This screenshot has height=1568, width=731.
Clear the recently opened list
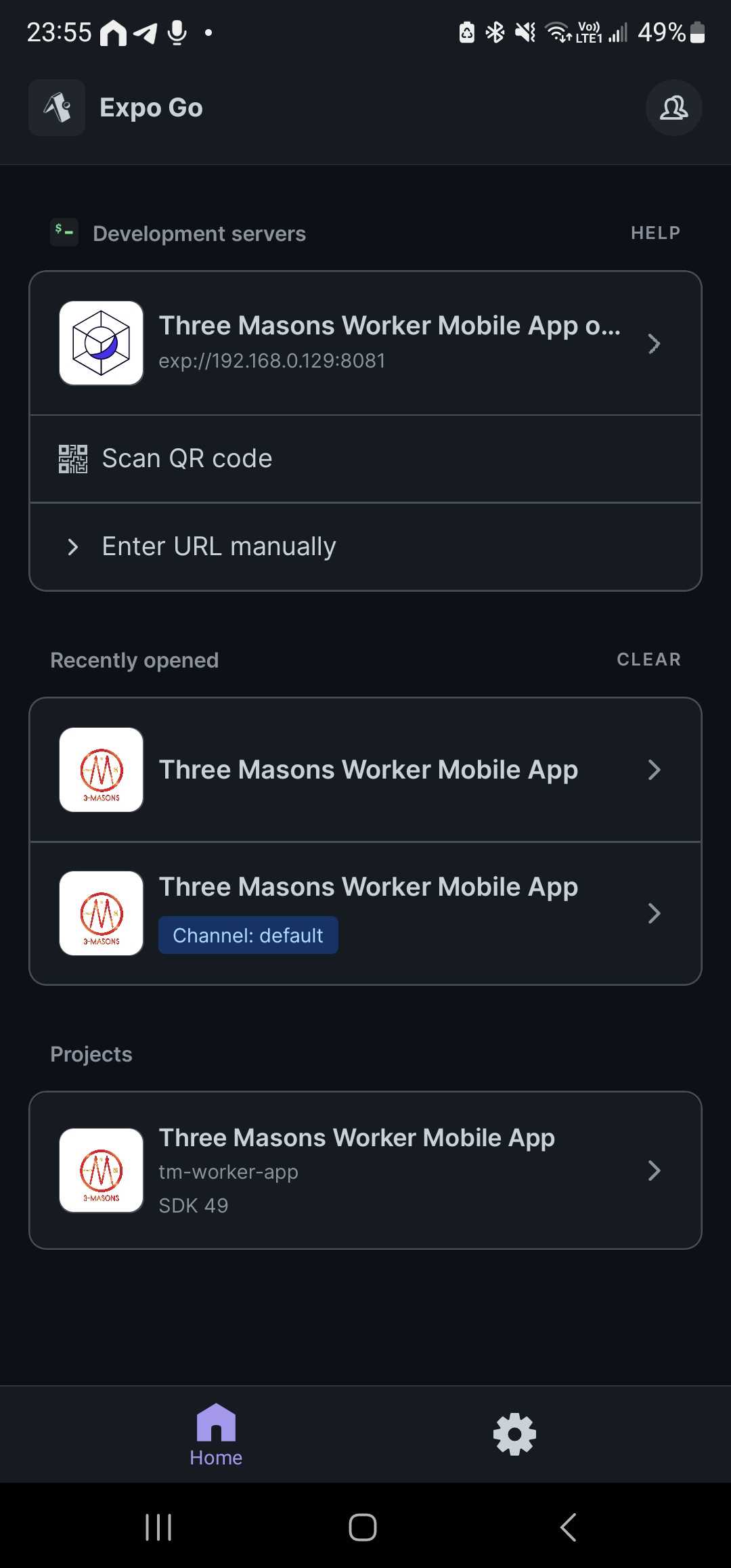[648, 659]
